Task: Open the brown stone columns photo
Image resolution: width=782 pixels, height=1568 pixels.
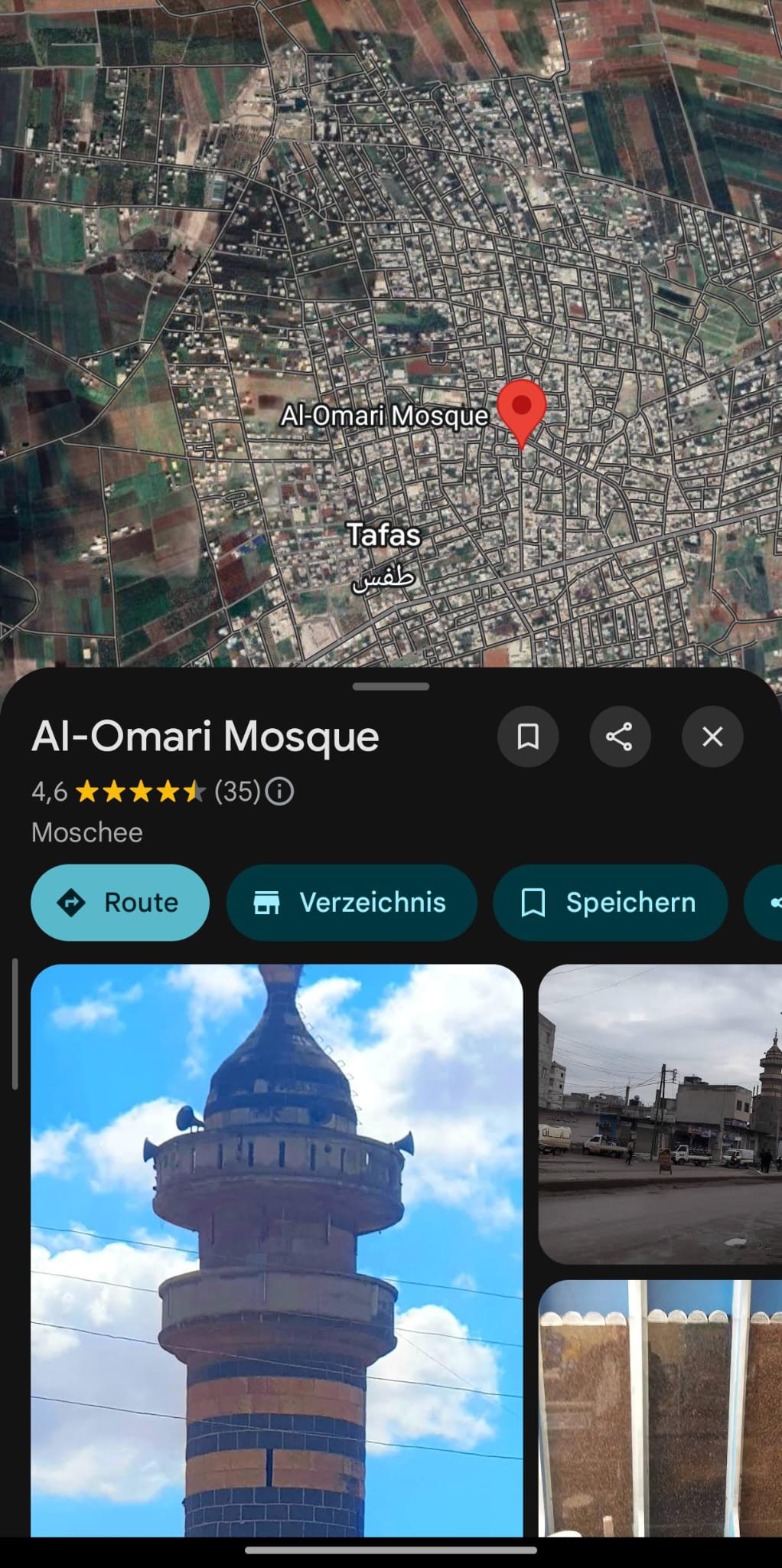Action: pyautogui.click(x=660, y=1409)
